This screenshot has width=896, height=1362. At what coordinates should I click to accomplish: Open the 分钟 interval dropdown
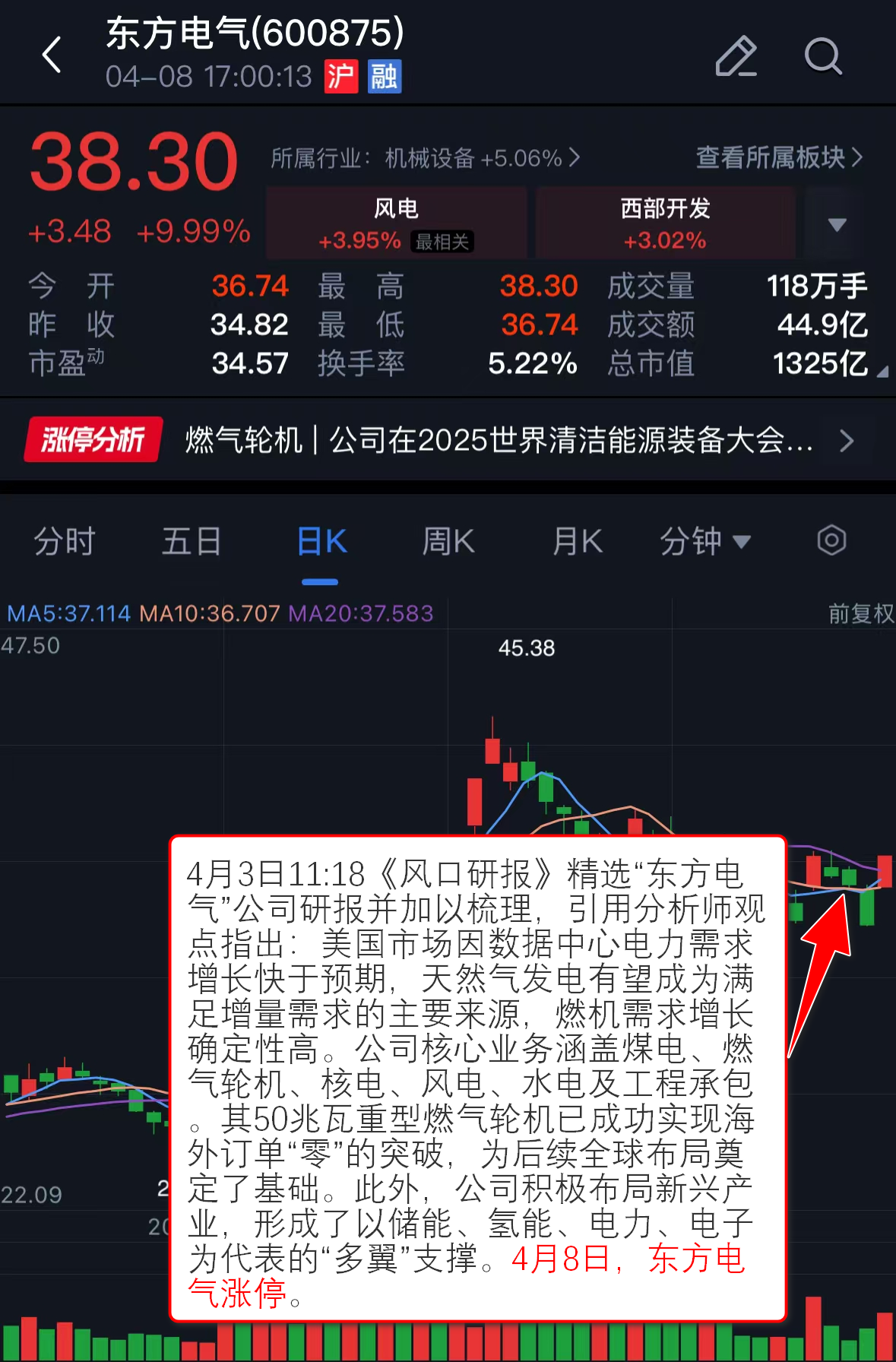(704, 542)
